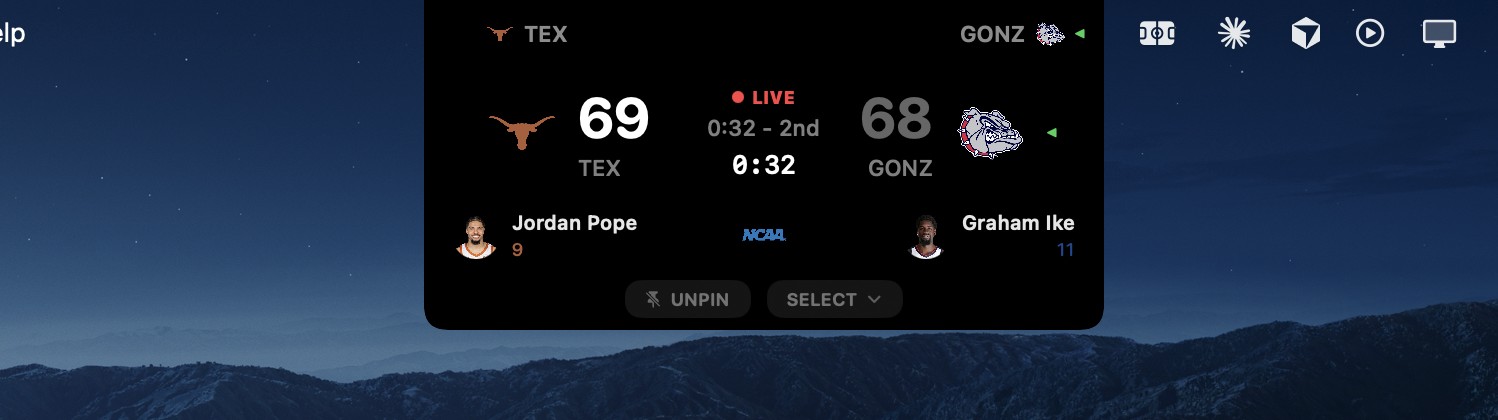1498x420 pixels.
Task: Click the starburst menu bar icon
Action: [x=1234, y=34]
